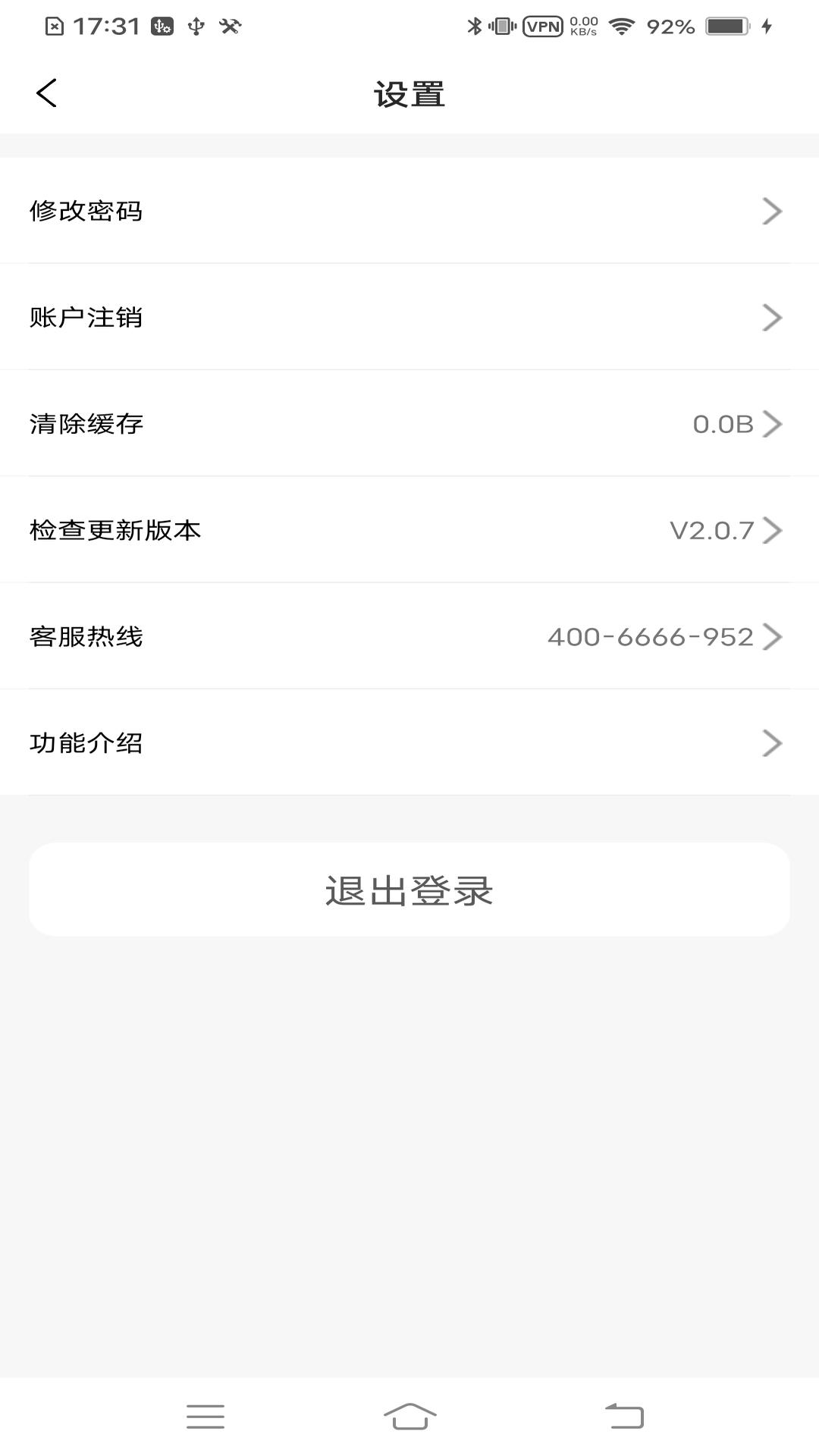Image resolution: width=819 pixels, height=1456 pixels.
Task: Tap 清除缓存 to clear the cache
Action: pos(409,423)
